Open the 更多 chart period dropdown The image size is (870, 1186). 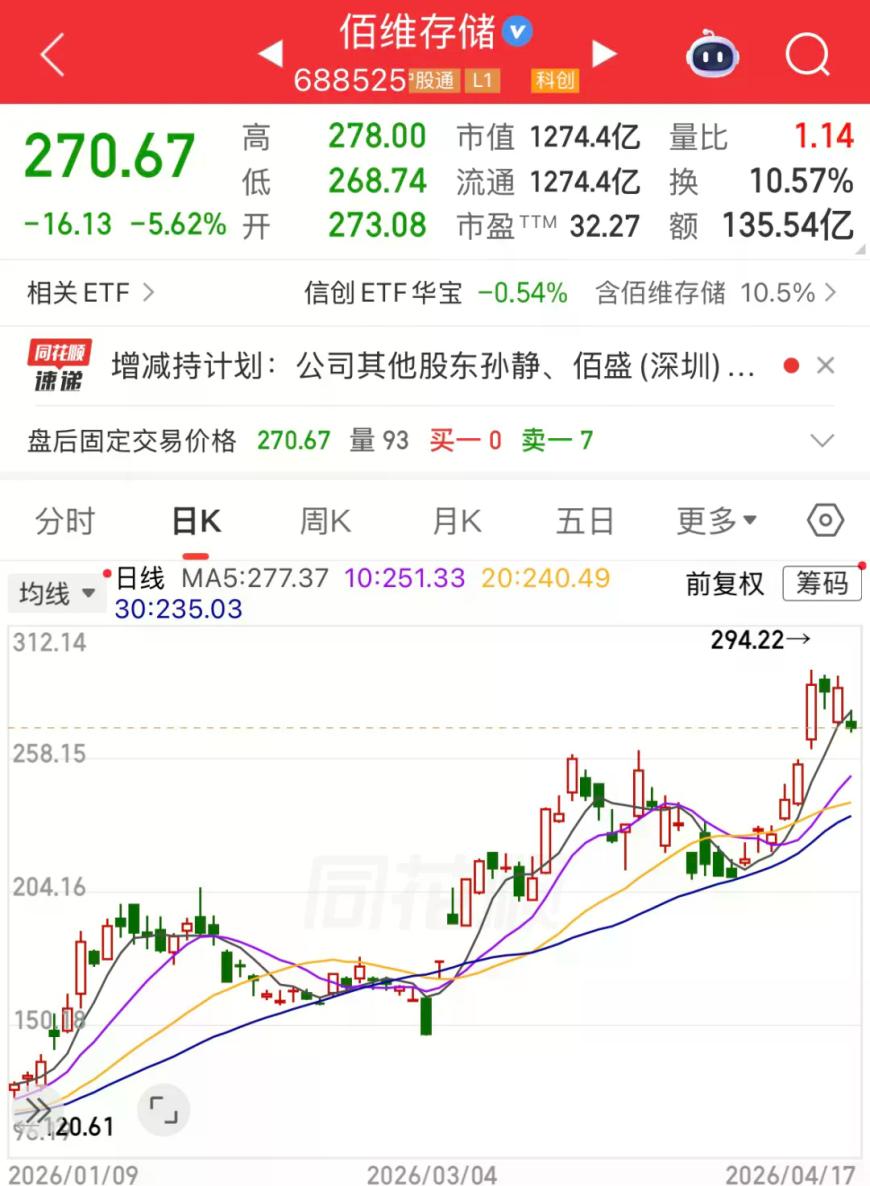coord(716,521)
